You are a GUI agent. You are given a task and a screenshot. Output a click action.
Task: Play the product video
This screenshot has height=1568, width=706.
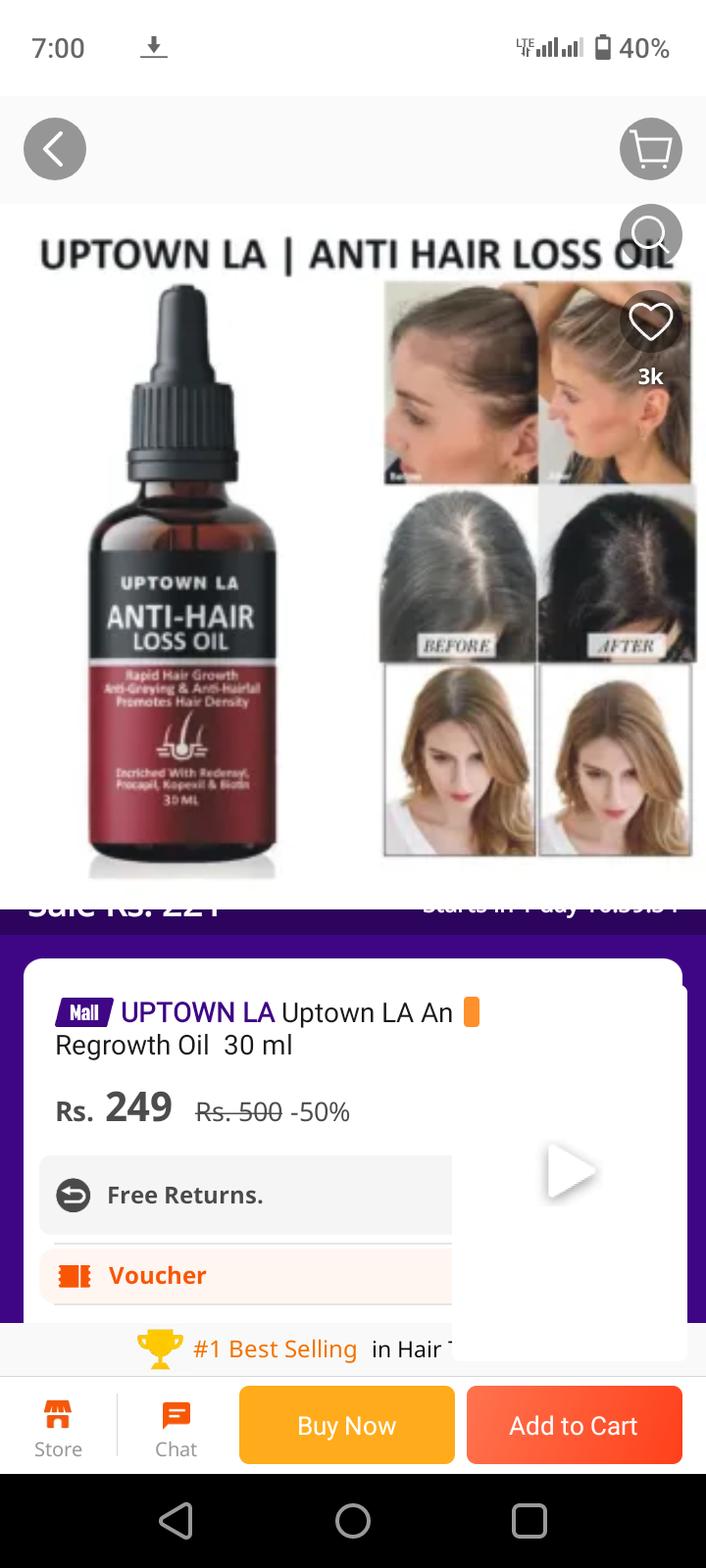click(570, 1171)
